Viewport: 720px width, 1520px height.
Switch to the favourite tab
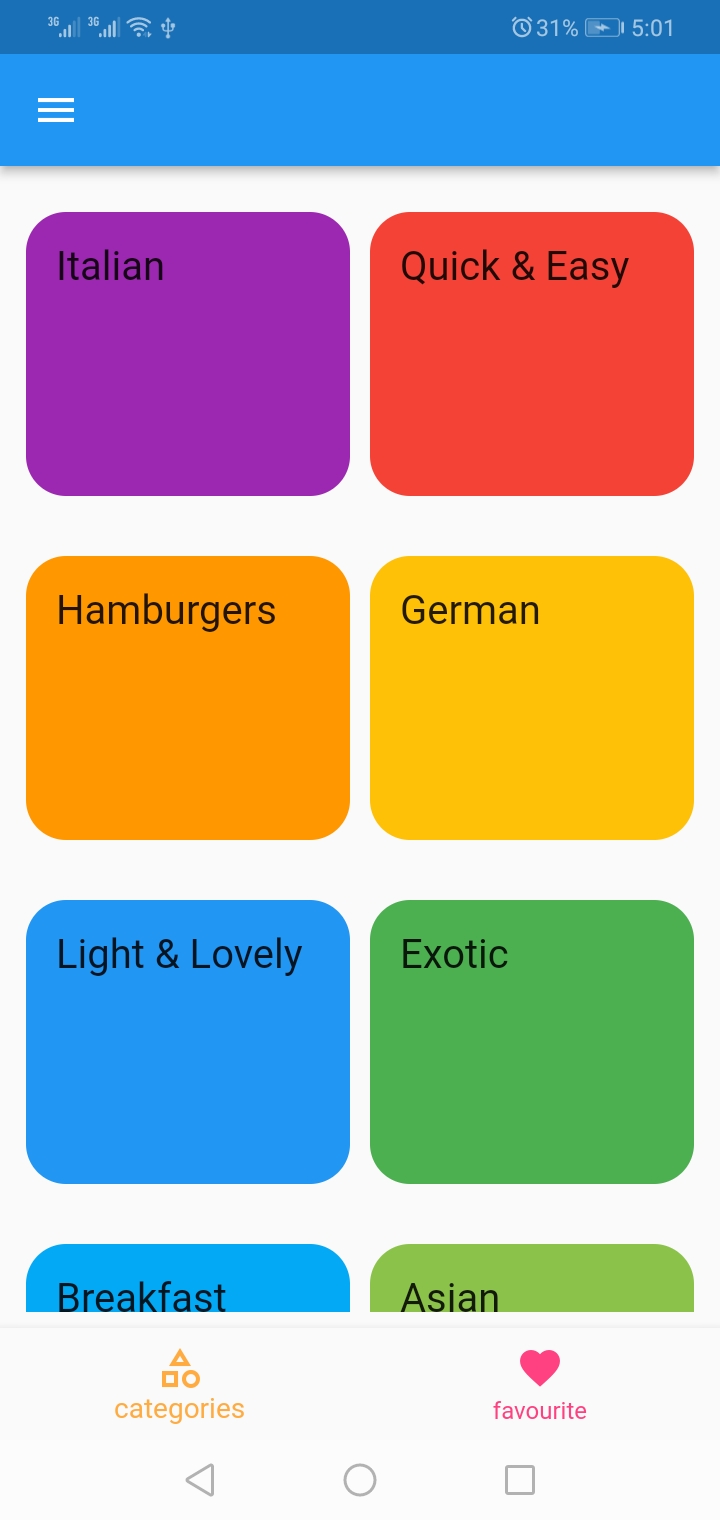[x=540, y=1385]
